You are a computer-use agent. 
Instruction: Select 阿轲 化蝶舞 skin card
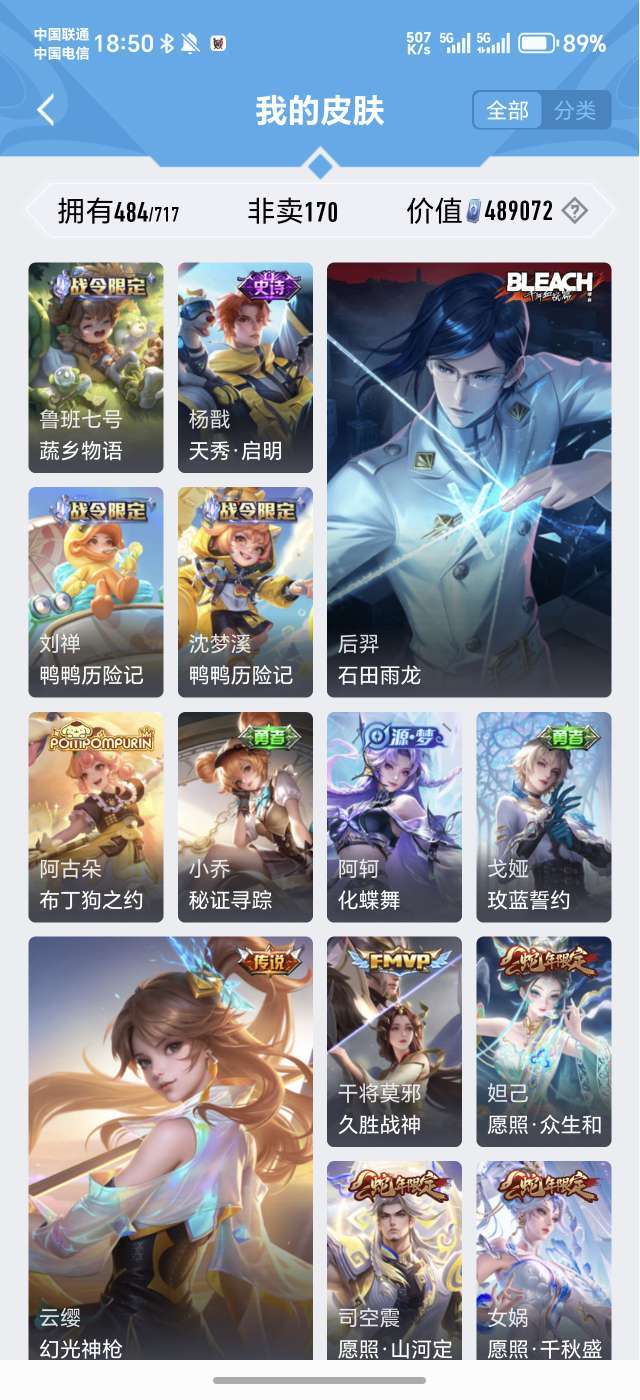[394, 816]
